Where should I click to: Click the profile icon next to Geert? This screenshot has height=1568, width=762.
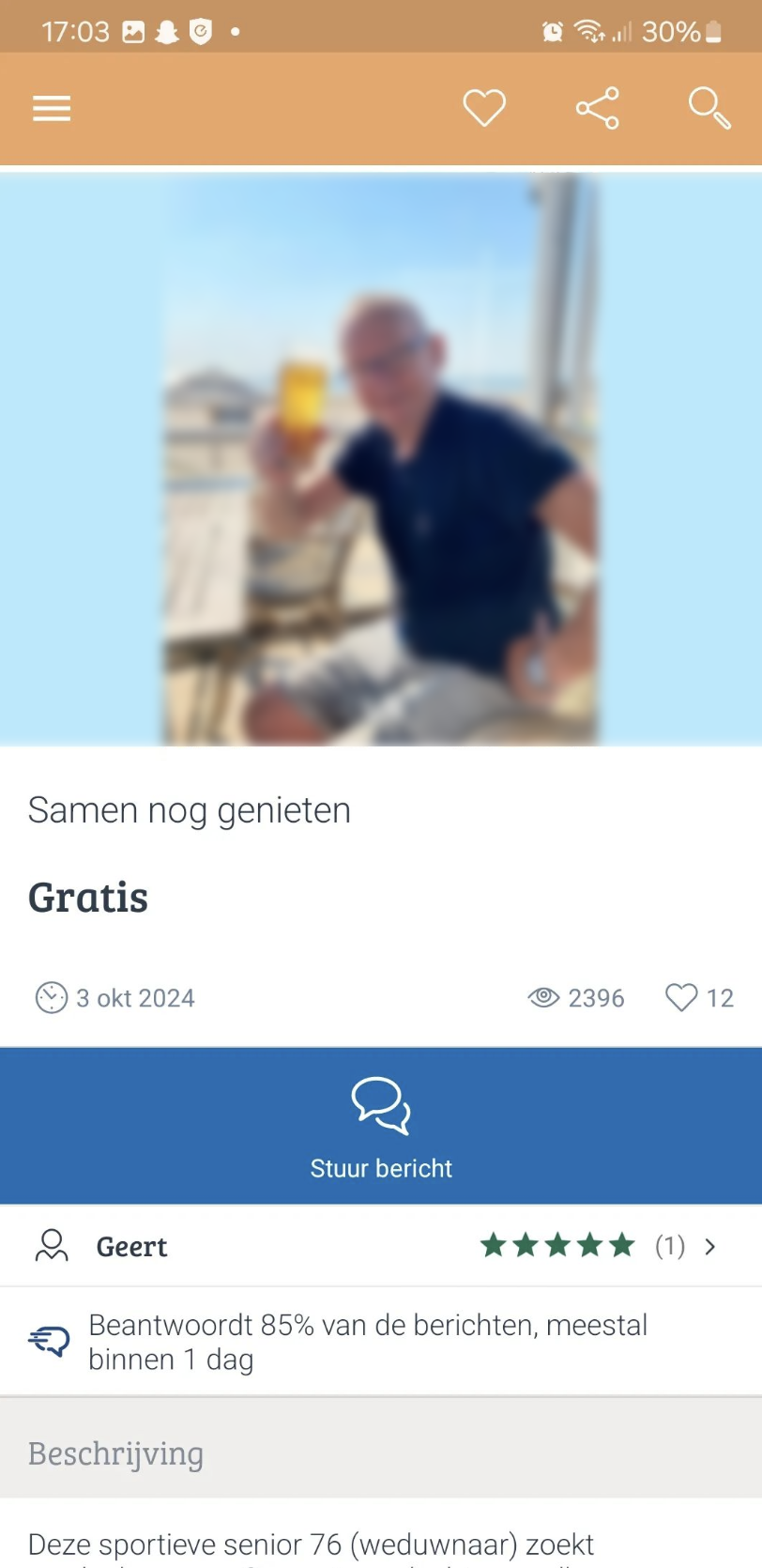(x=52, y=1246)
